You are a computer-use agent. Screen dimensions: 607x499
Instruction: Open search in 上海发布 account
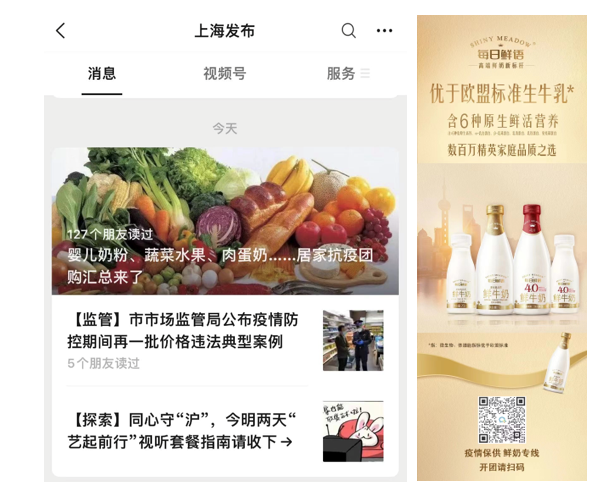(349, 31)
